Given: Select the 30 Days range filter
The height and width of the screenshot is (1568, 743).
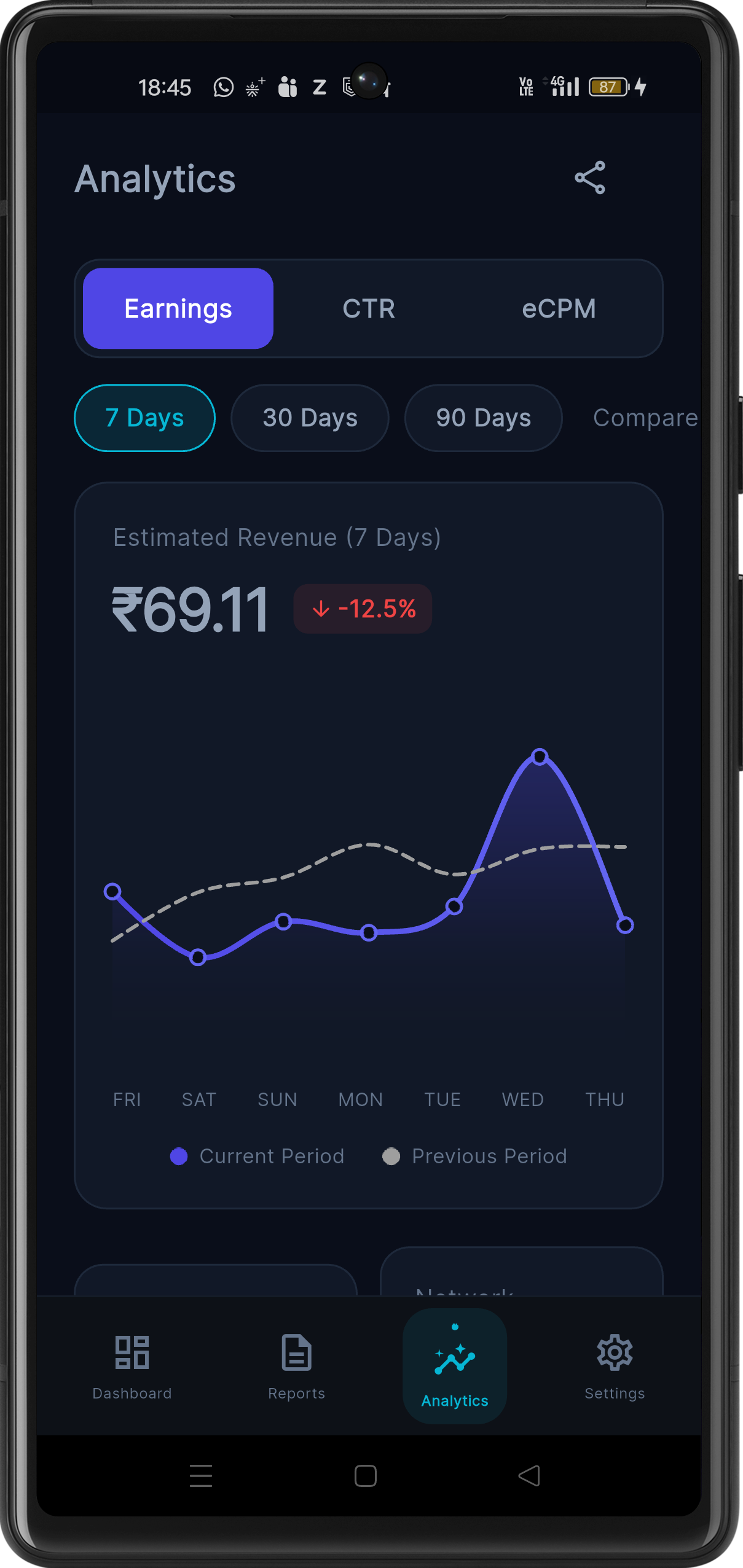Looking at the screenshot, I should 309,418.
